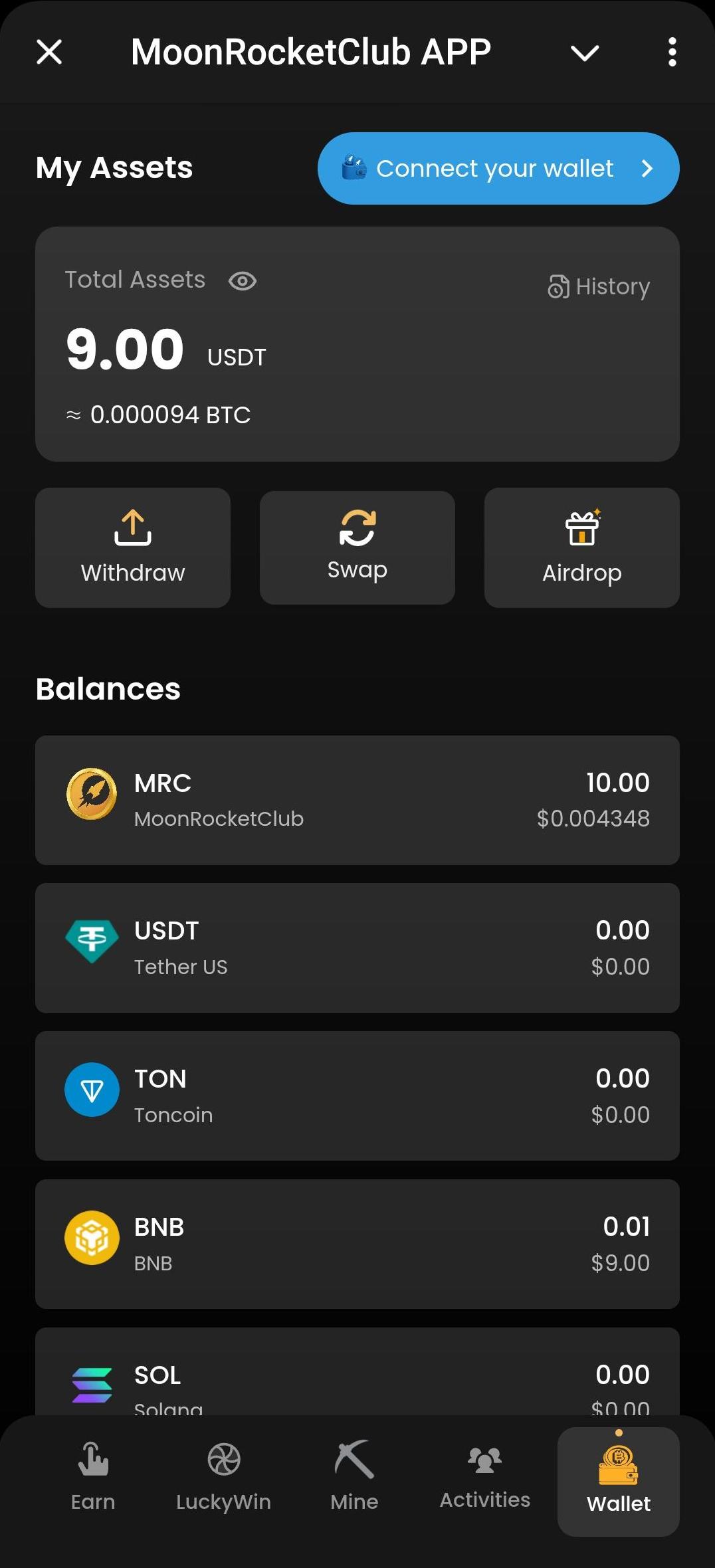Viewport: 715px width, 1568px height.
Task: Open the BNB balance details
Action: pyautogui.click(x=357, y=1244)
